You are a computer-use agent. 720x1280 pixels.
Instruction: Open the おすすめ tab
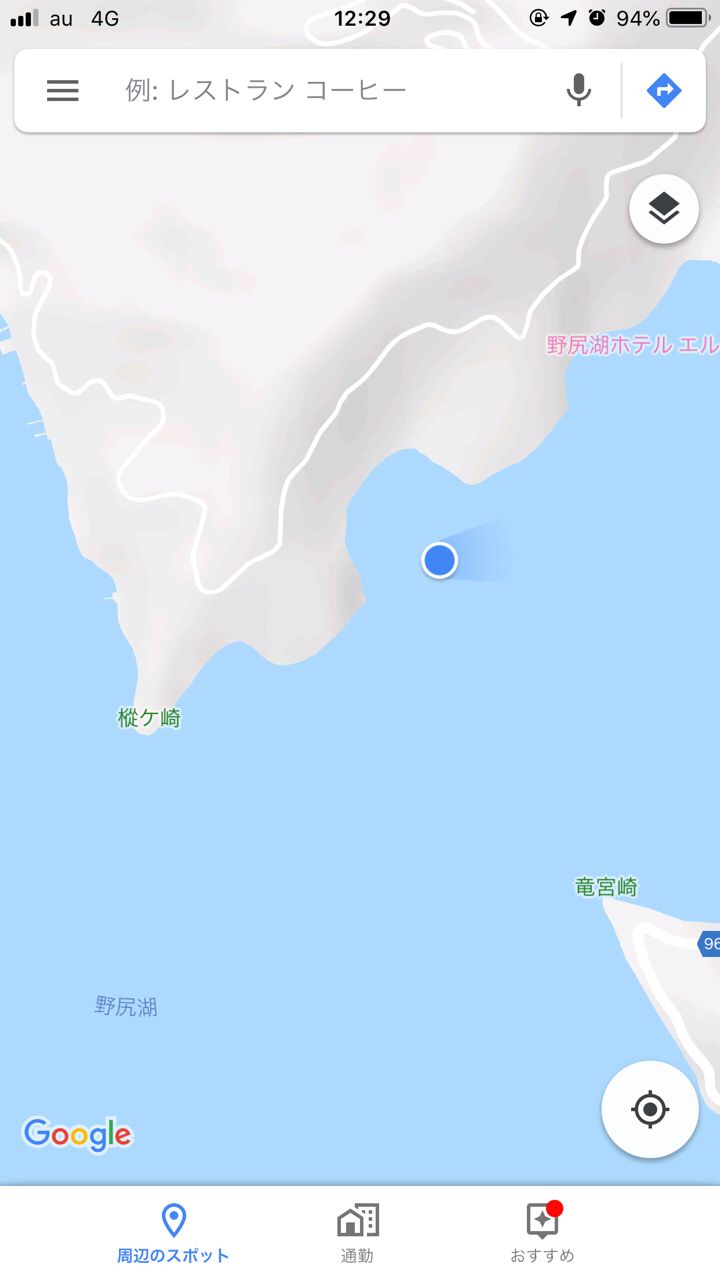pos(542,1234)
